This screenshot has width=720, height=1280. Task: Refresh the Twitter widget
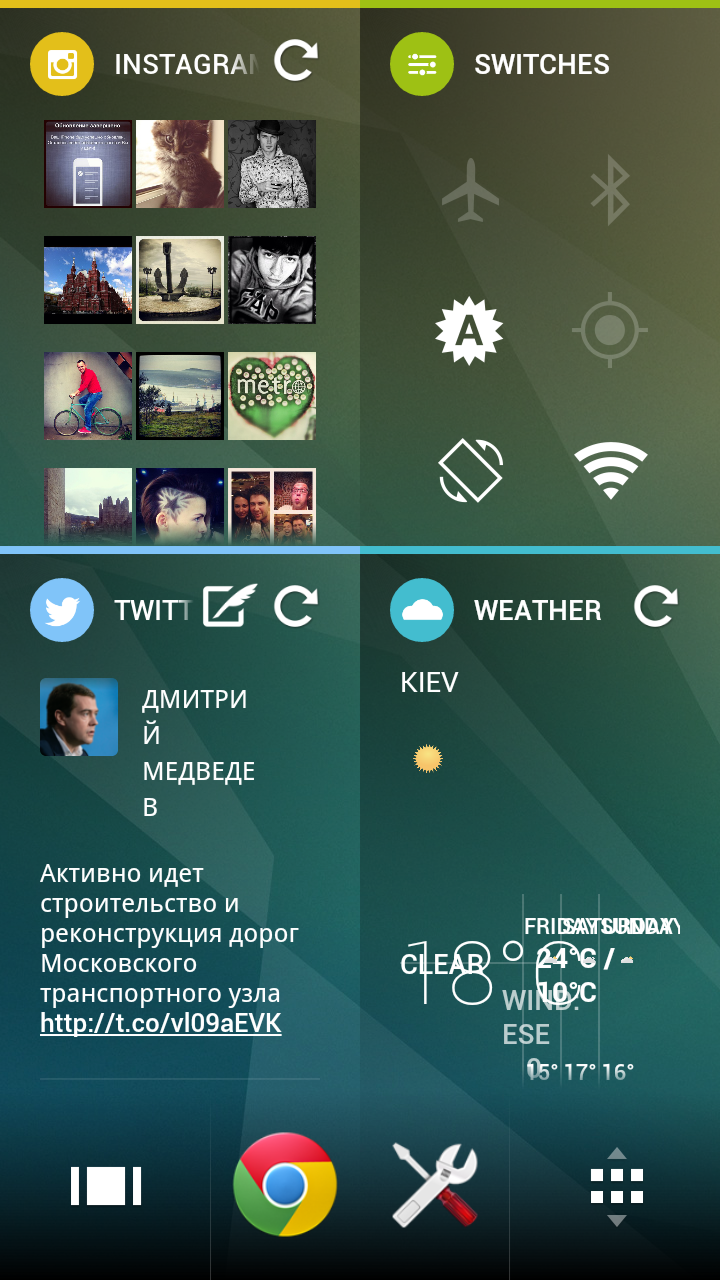(x=296, y=607)
